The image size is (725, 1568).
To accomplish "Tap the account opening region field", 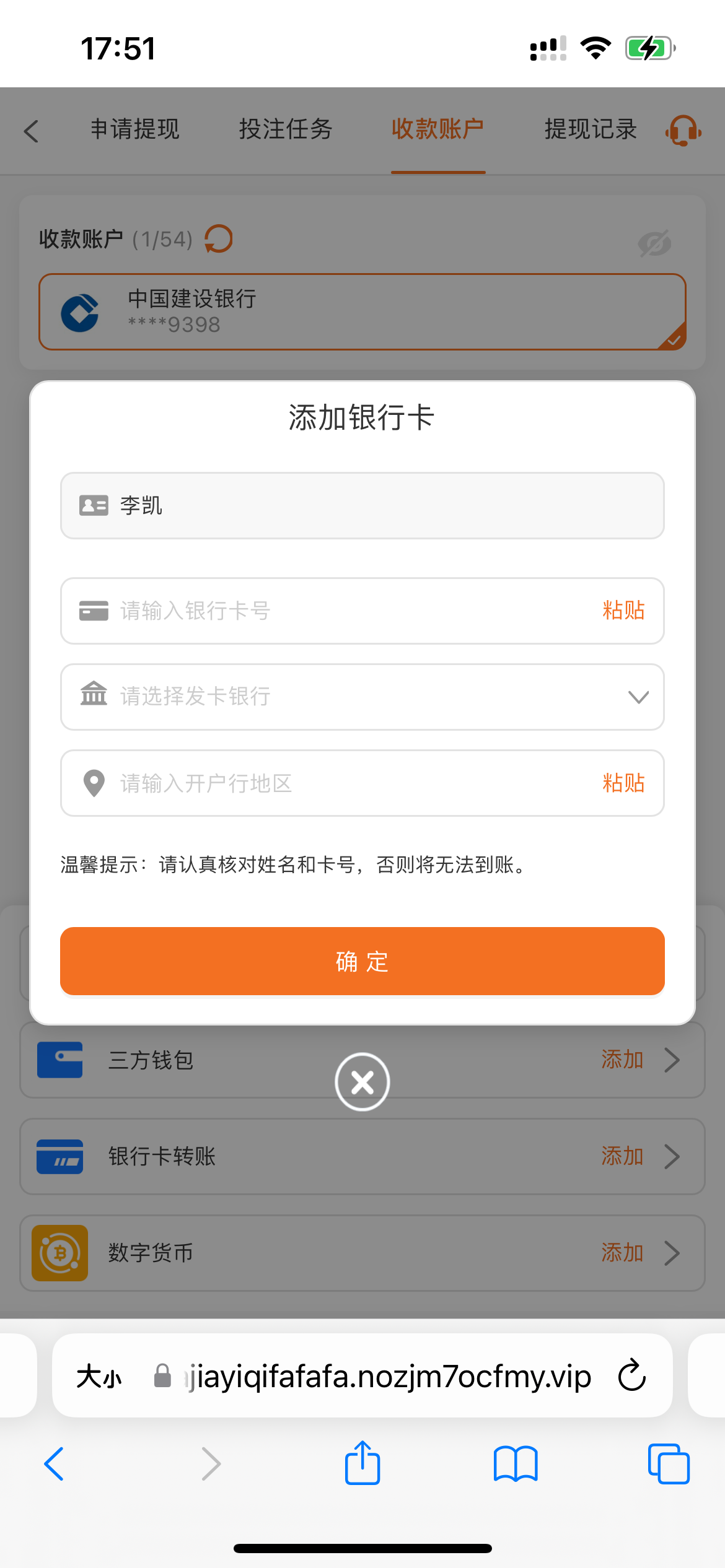I will 362,783.
